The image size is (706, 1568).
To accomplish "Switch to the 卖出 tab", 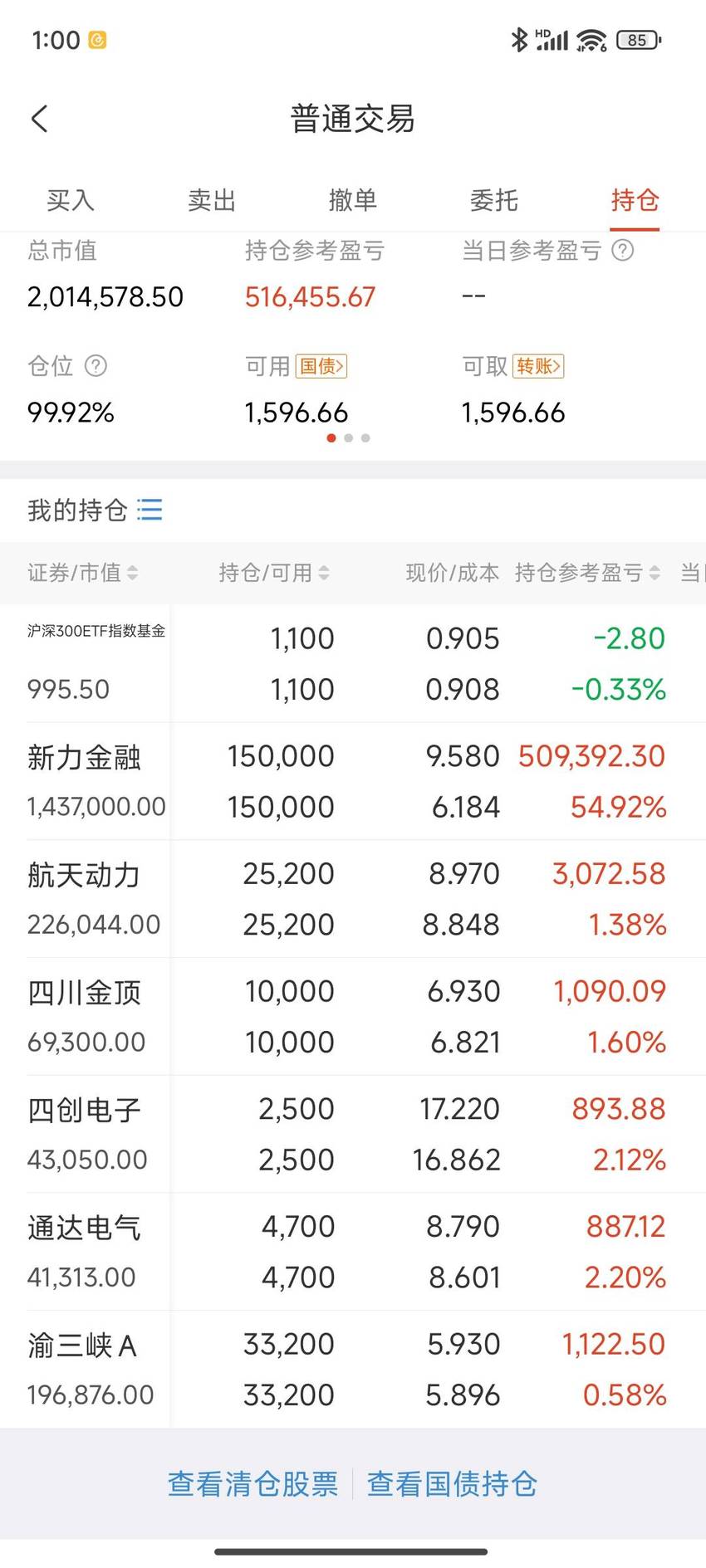I will tap(212, 200).
